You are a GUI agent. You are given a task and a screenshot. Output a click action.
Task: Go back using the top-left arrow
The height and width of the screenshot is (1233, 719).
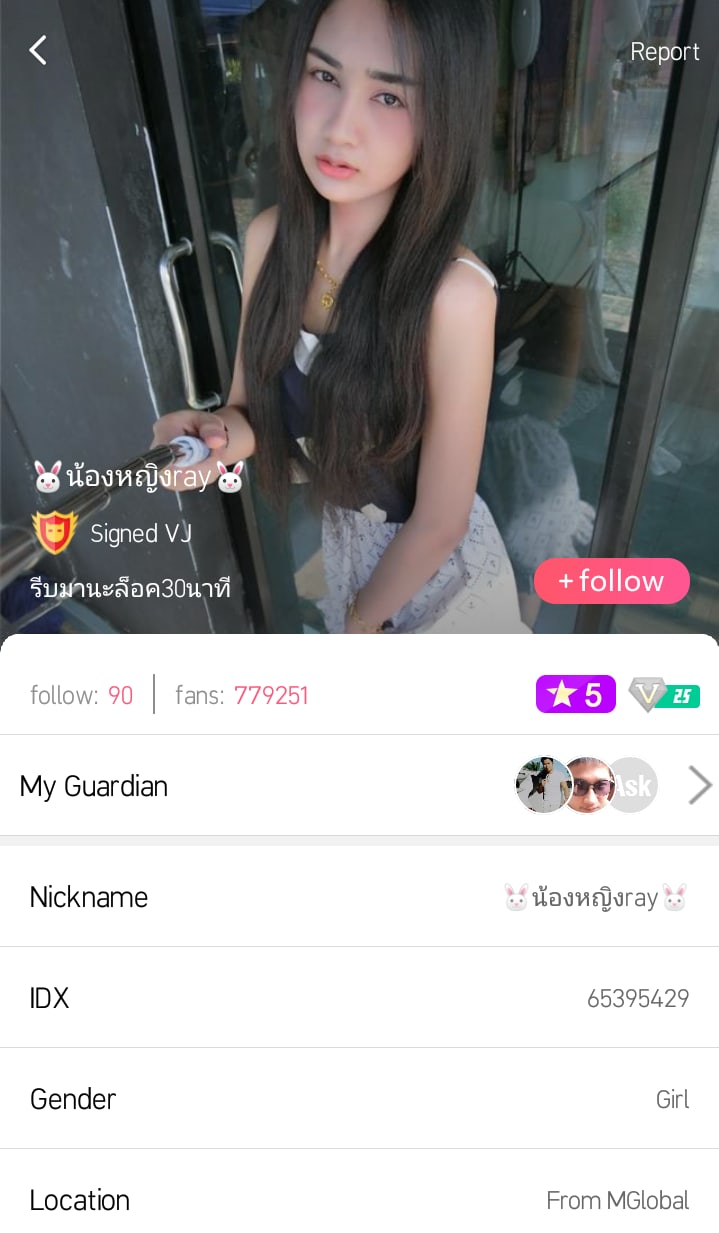pos(38,50)
